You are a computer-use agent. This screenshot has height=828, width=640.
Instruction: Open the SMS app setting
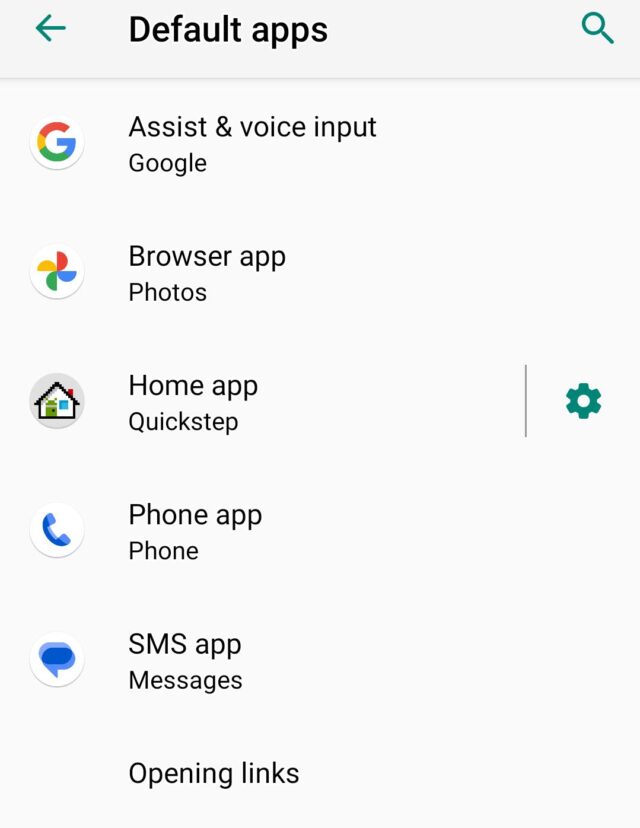[x=185, y=660]
